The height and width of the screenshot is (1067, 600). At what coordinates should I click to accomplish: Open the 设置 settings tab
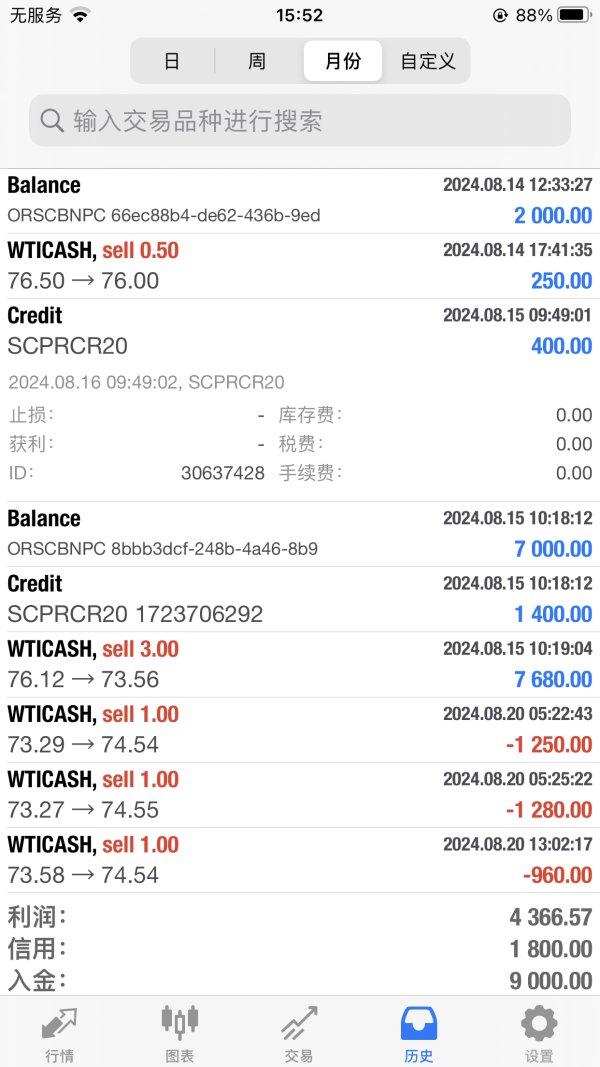pos(539,1033)
